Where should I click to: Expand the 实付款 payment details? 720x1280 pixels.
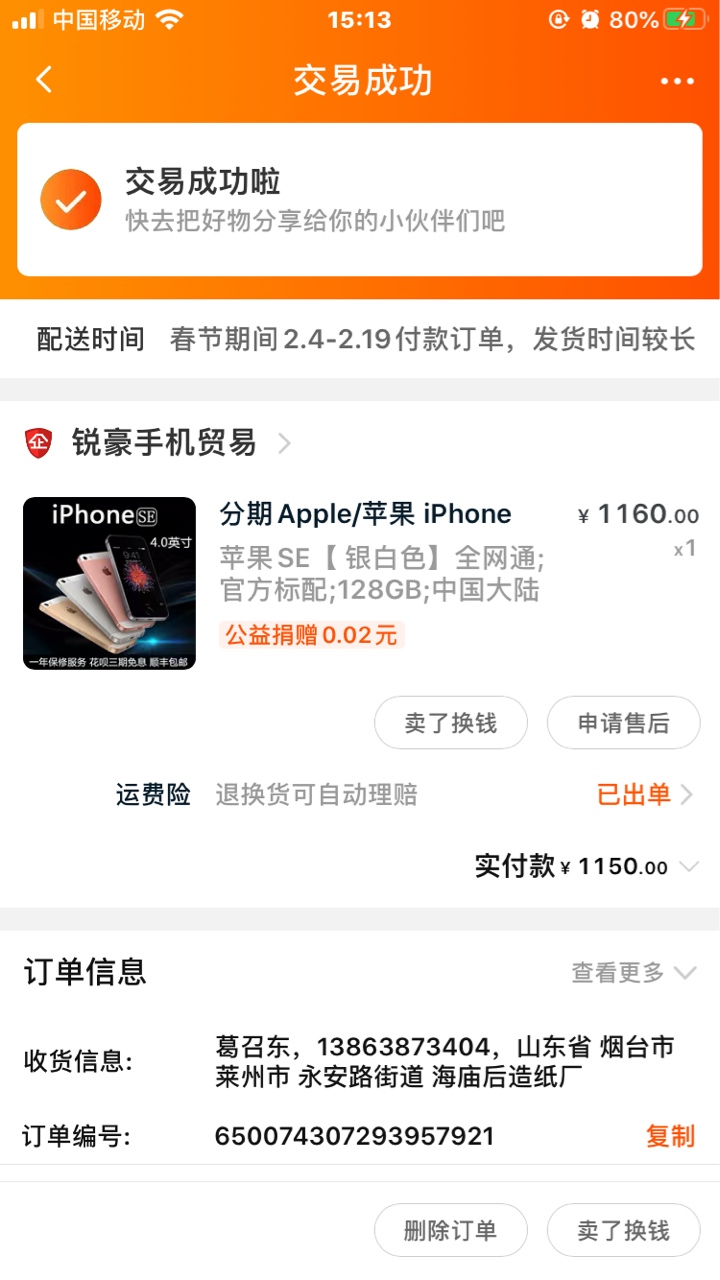(x=688, y=867)
